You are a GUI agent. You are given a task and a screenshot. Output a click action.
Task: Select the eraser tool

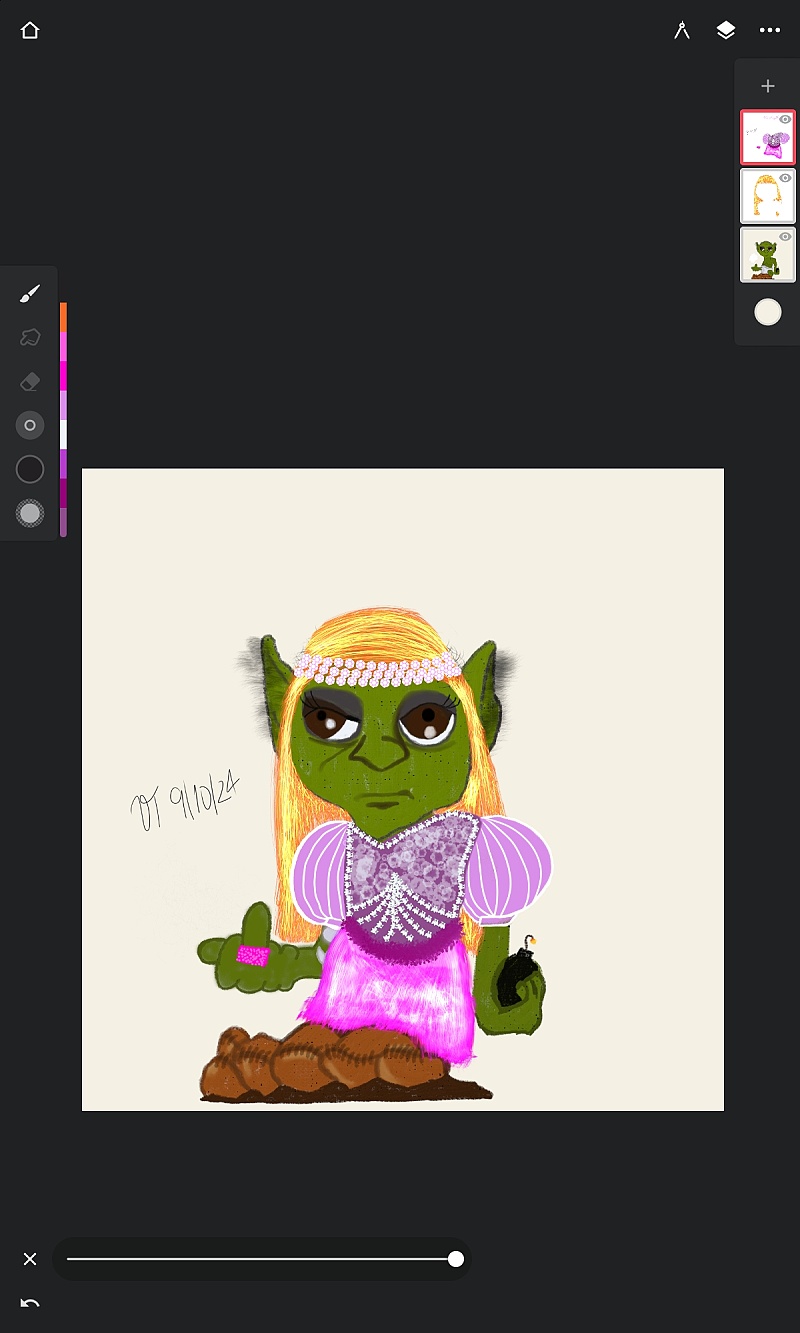[x=30, y=381]
